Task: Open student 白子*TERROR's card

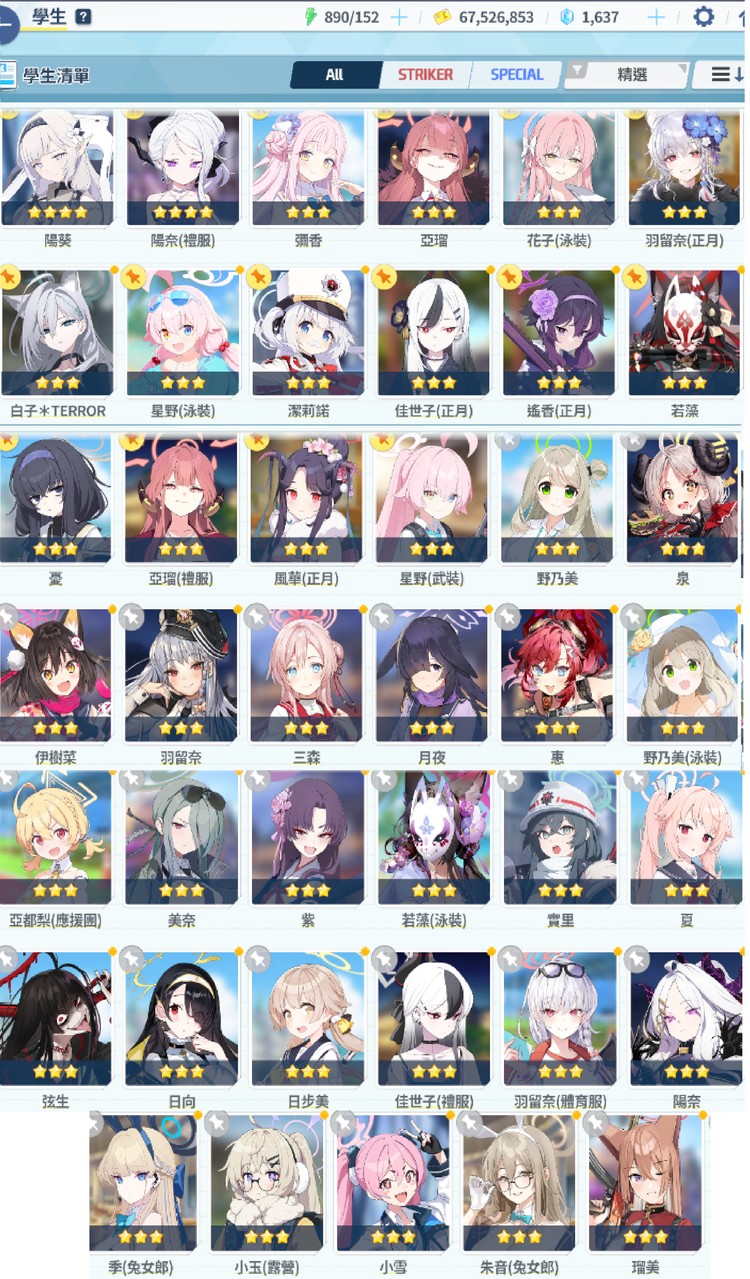Action: click(x=58, y=335)
